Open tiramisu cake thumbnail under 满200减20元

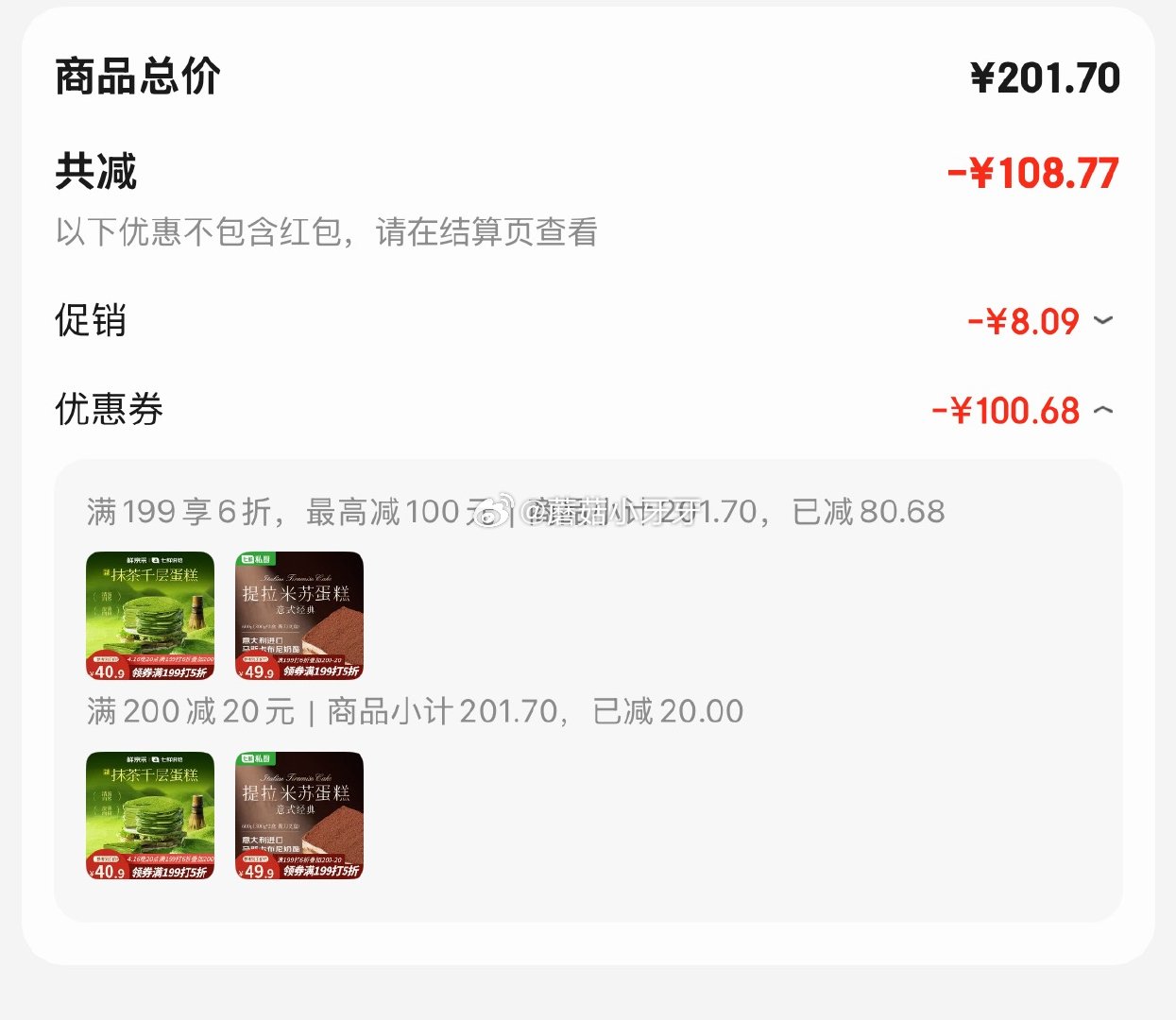coord(299,816)
